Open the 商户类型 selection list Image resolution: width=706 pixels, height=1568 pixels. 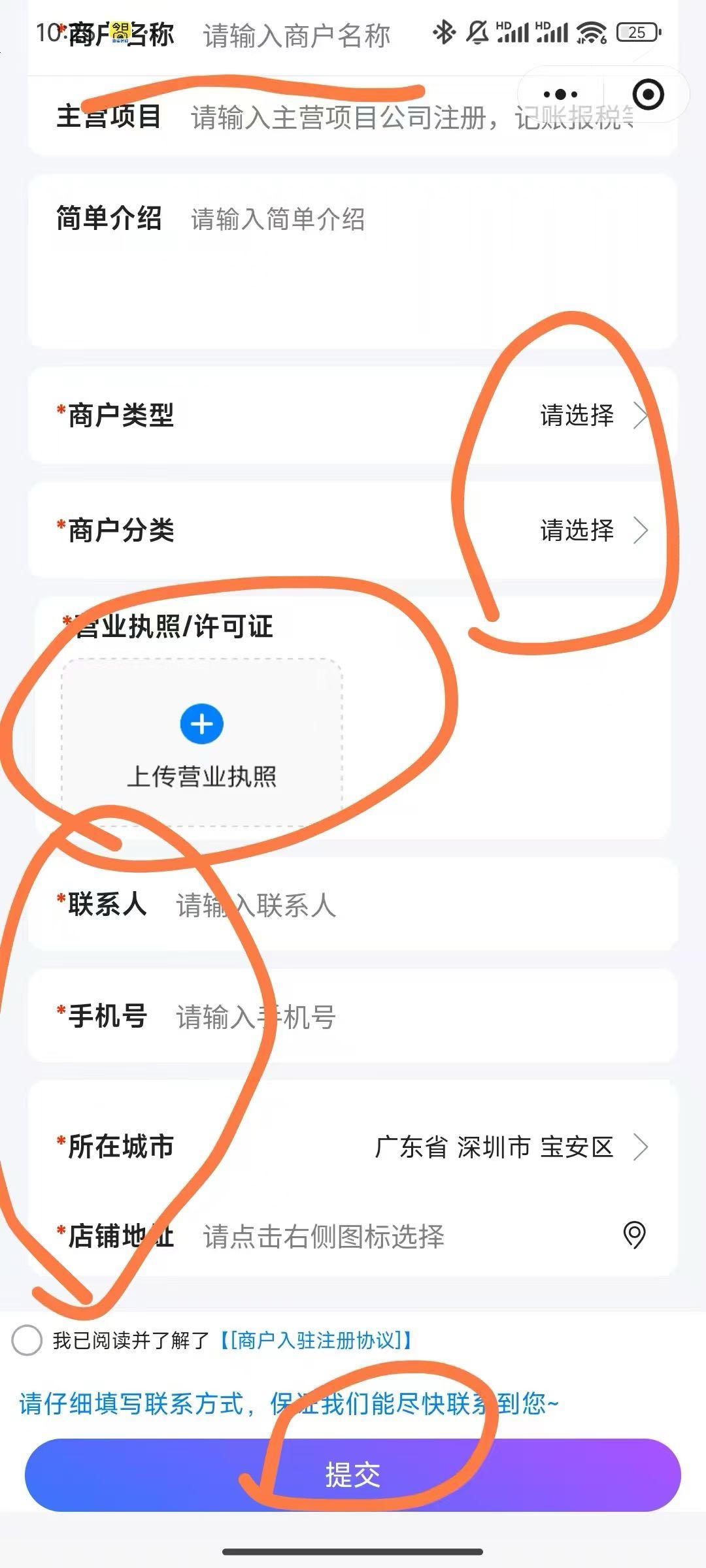pos(578,416)
